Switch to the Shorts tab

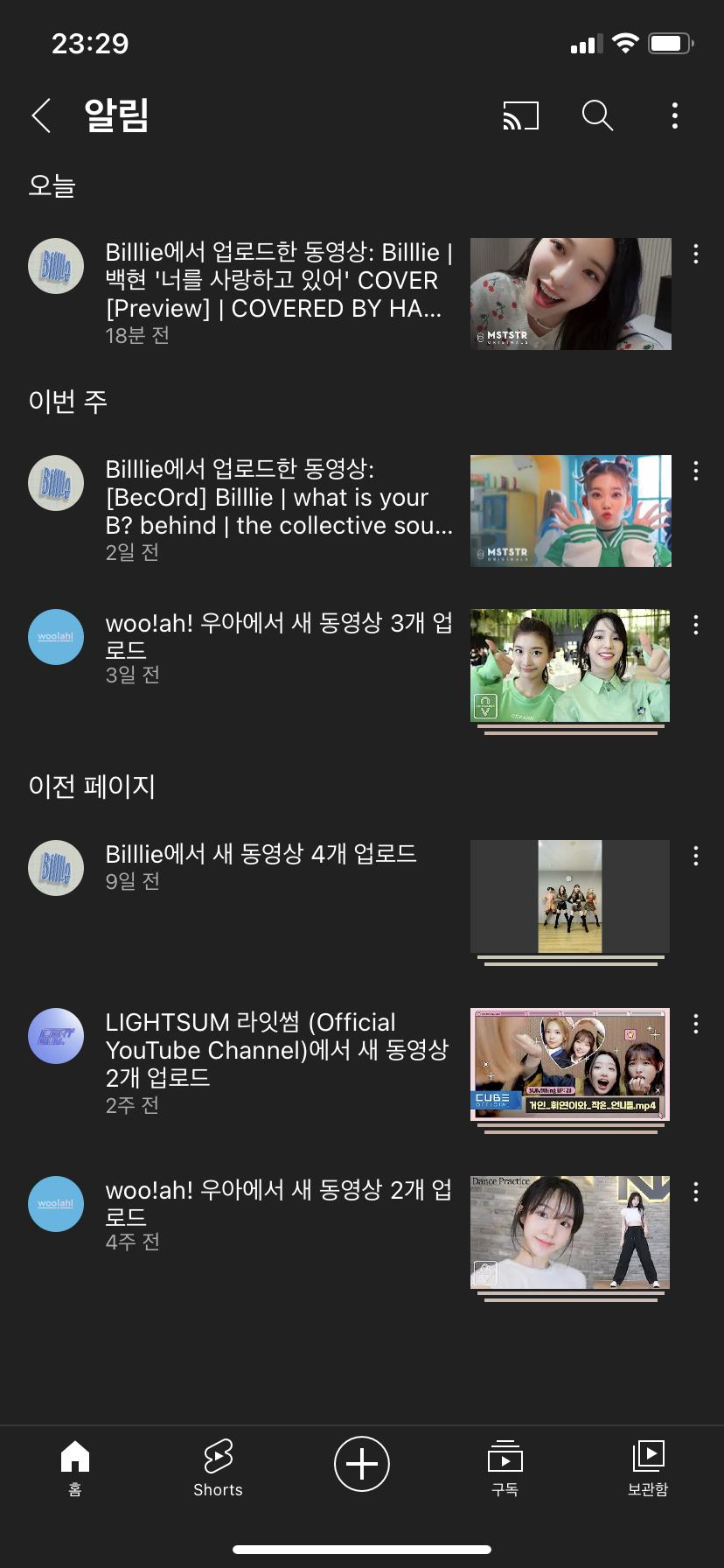(218, 1467)
